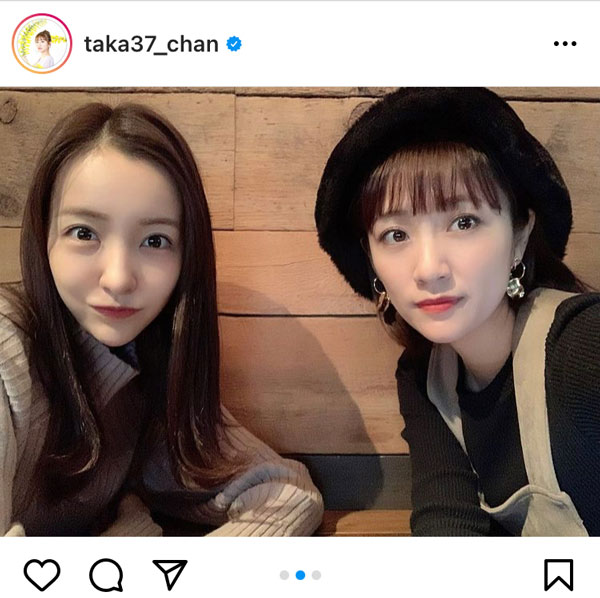Save the post with the bookmark icon

click(558, 574)
